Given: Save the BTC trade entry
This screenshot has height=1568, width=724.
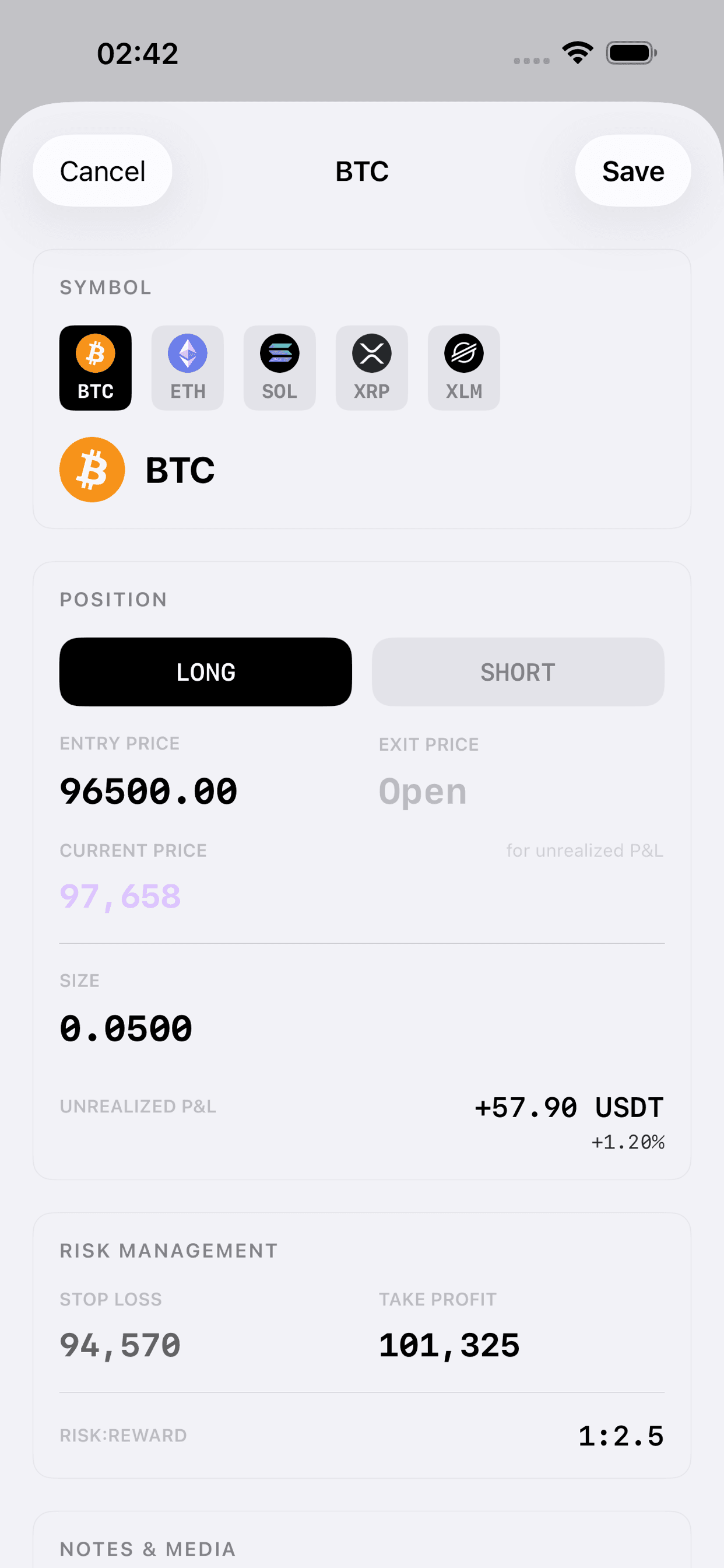Looking at the screenshot, I should coord(632,171).
